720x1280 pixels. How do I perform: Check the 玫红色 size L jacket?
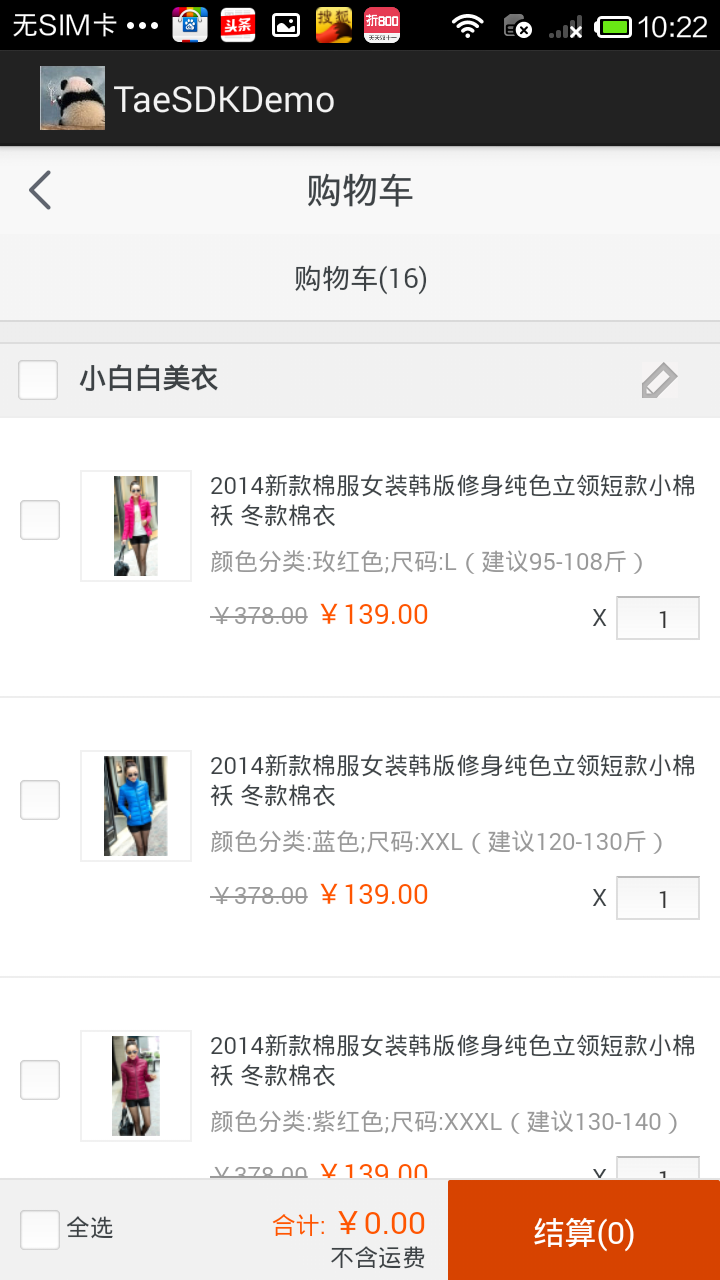40,520
